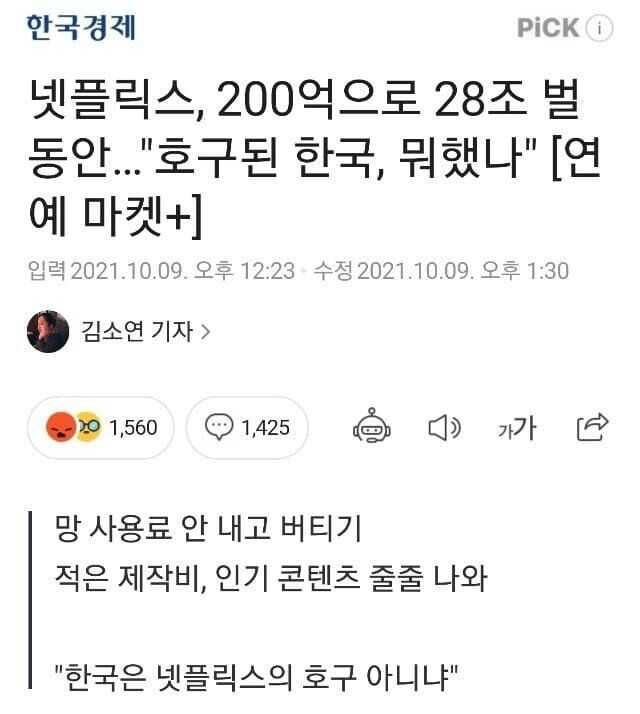Open reporter 김소연 기자's profile
This screenshot has width=640, height=714.
(143, 331)
